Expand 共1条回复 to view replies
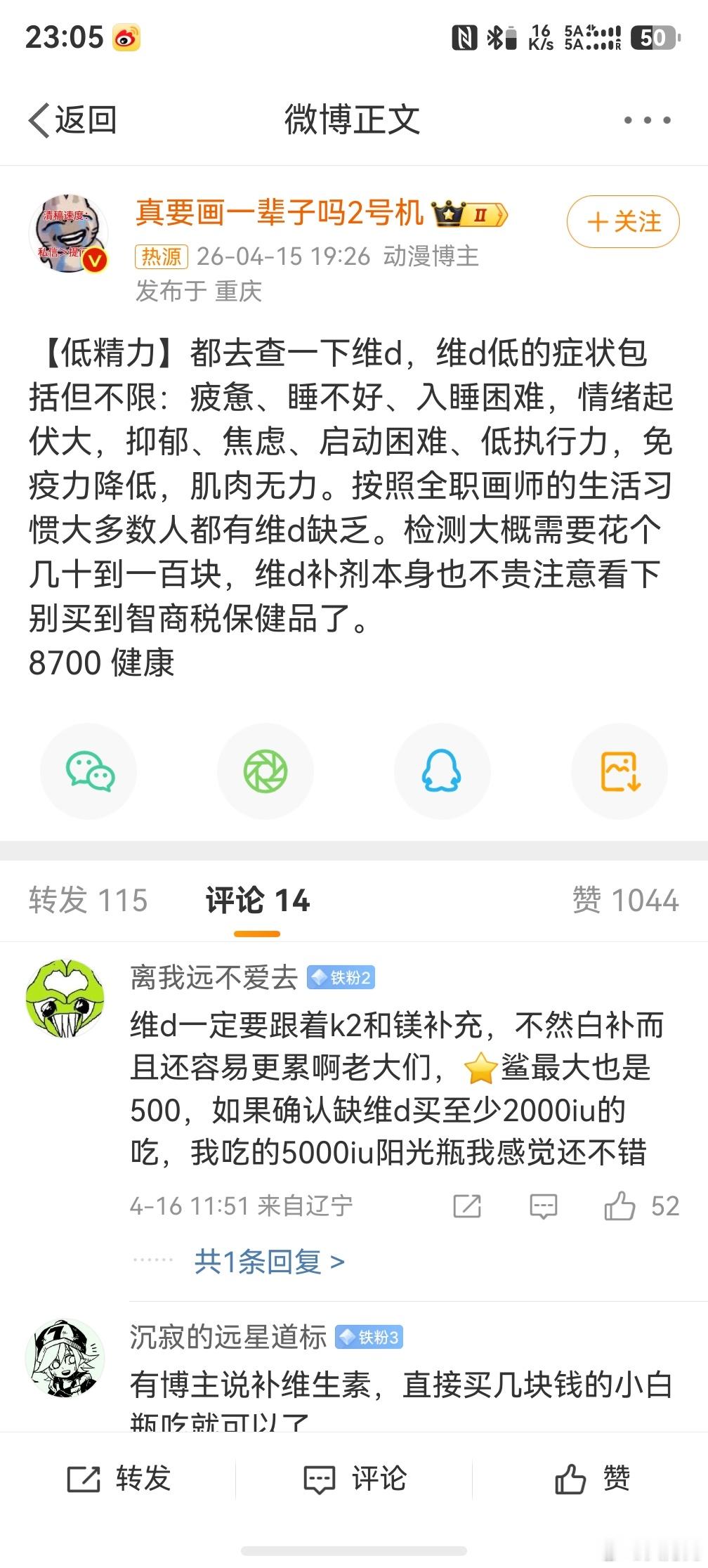This screenshot has width=708, height=1568. pos(268,1261)
